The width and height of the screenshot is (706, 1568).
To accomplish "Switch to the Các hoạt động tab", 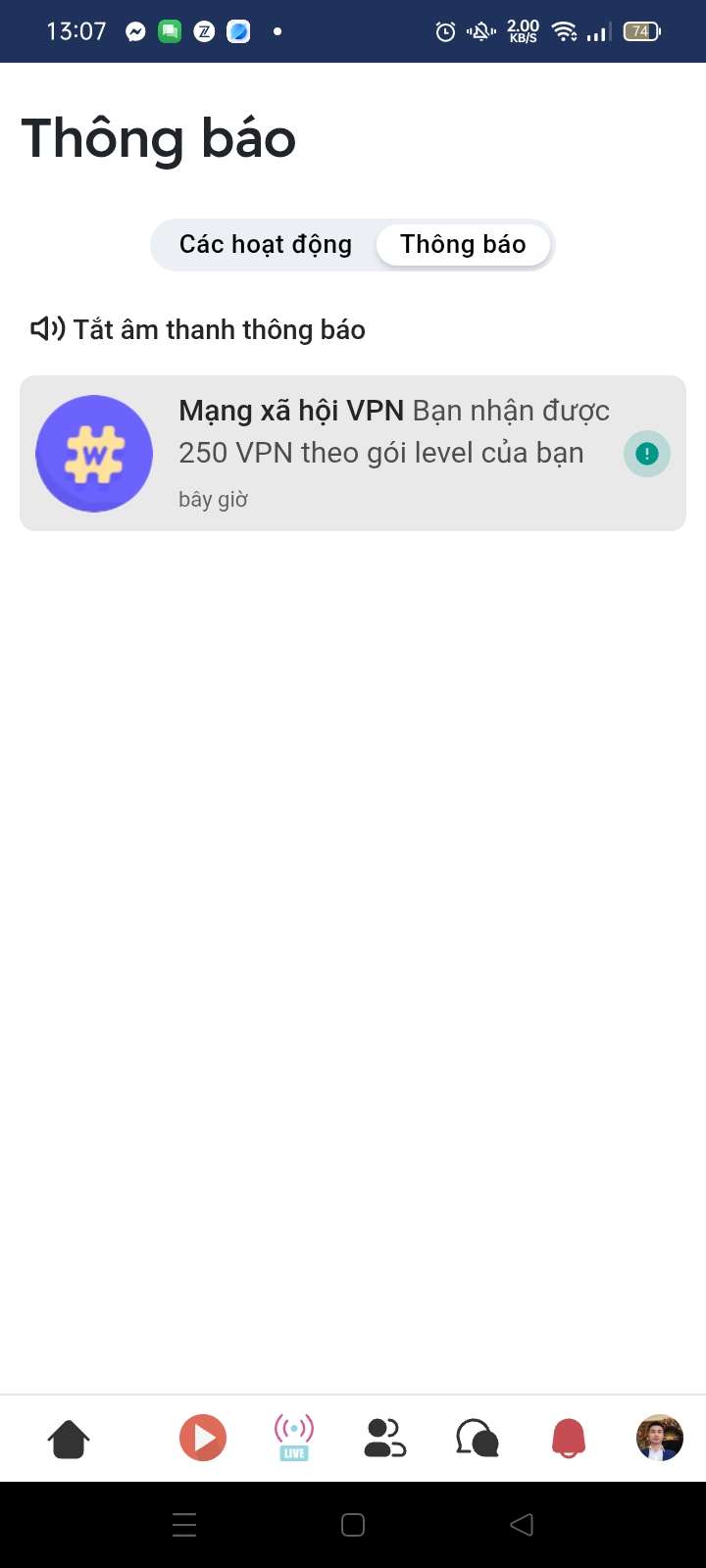I will (265, 244).
